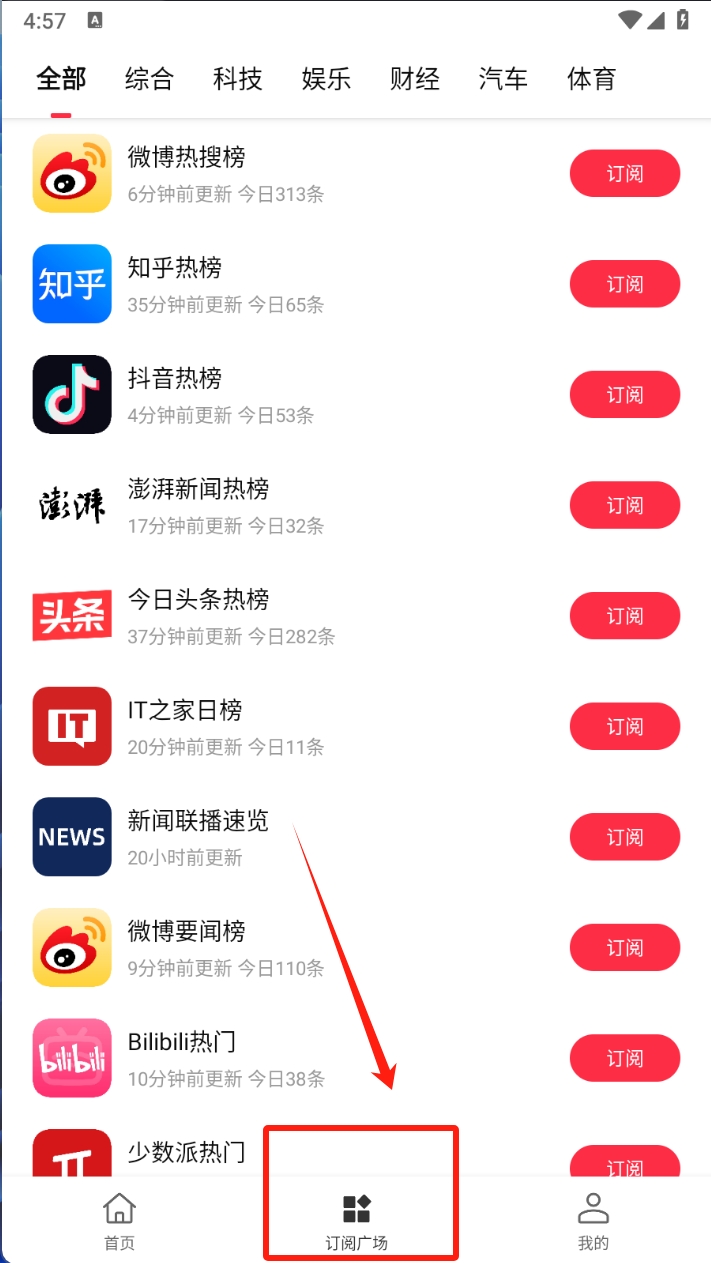The image size is (711, 1263).
Task: Select the 全部 tab
Action: click(x=61, y=79)
